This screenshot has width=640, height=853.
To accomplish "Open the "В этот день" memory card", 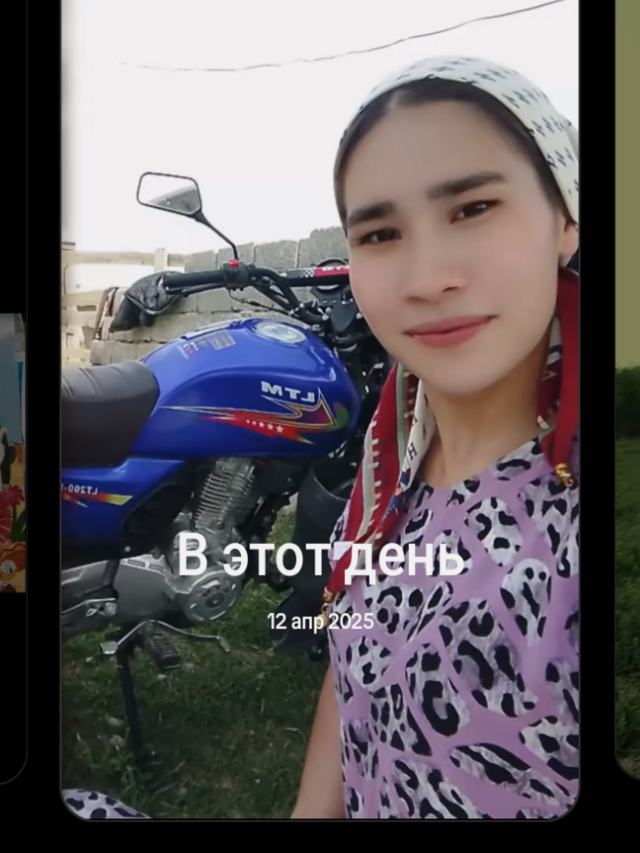I will (x=320, y=420).
